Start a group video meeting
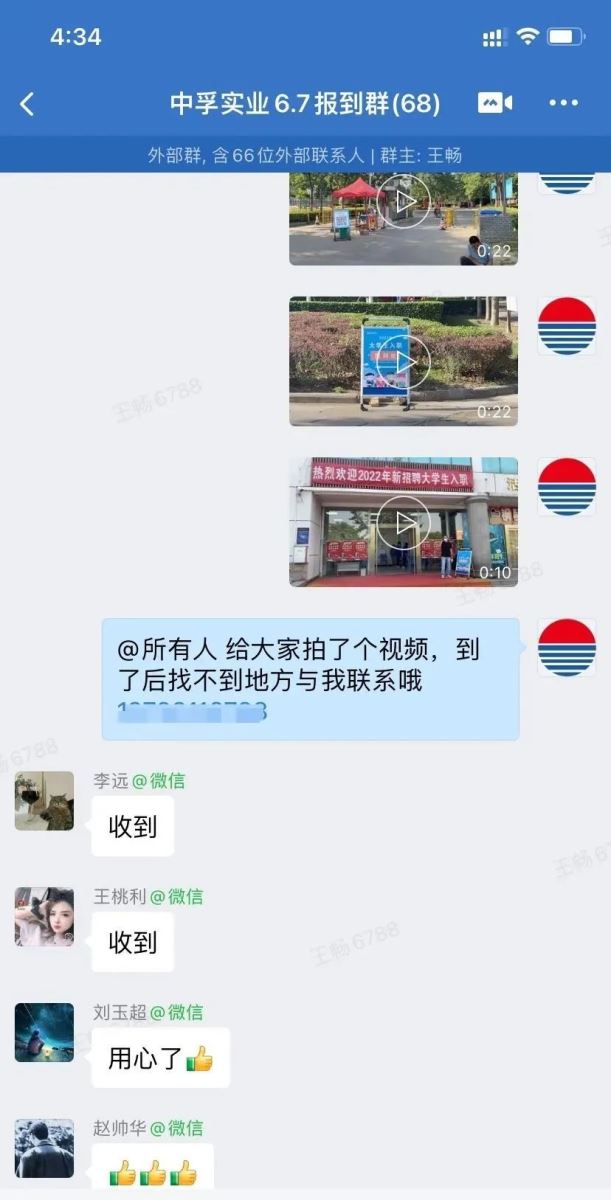This screenshot has height=1200, width=611. (495, 103)
